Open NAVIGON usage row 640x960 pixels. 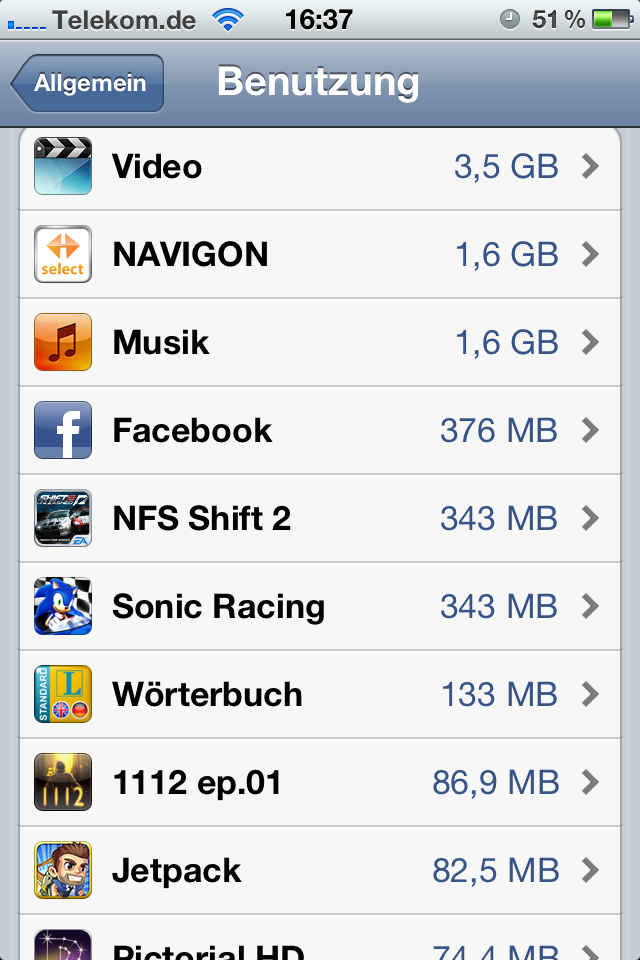coord(320,255)
